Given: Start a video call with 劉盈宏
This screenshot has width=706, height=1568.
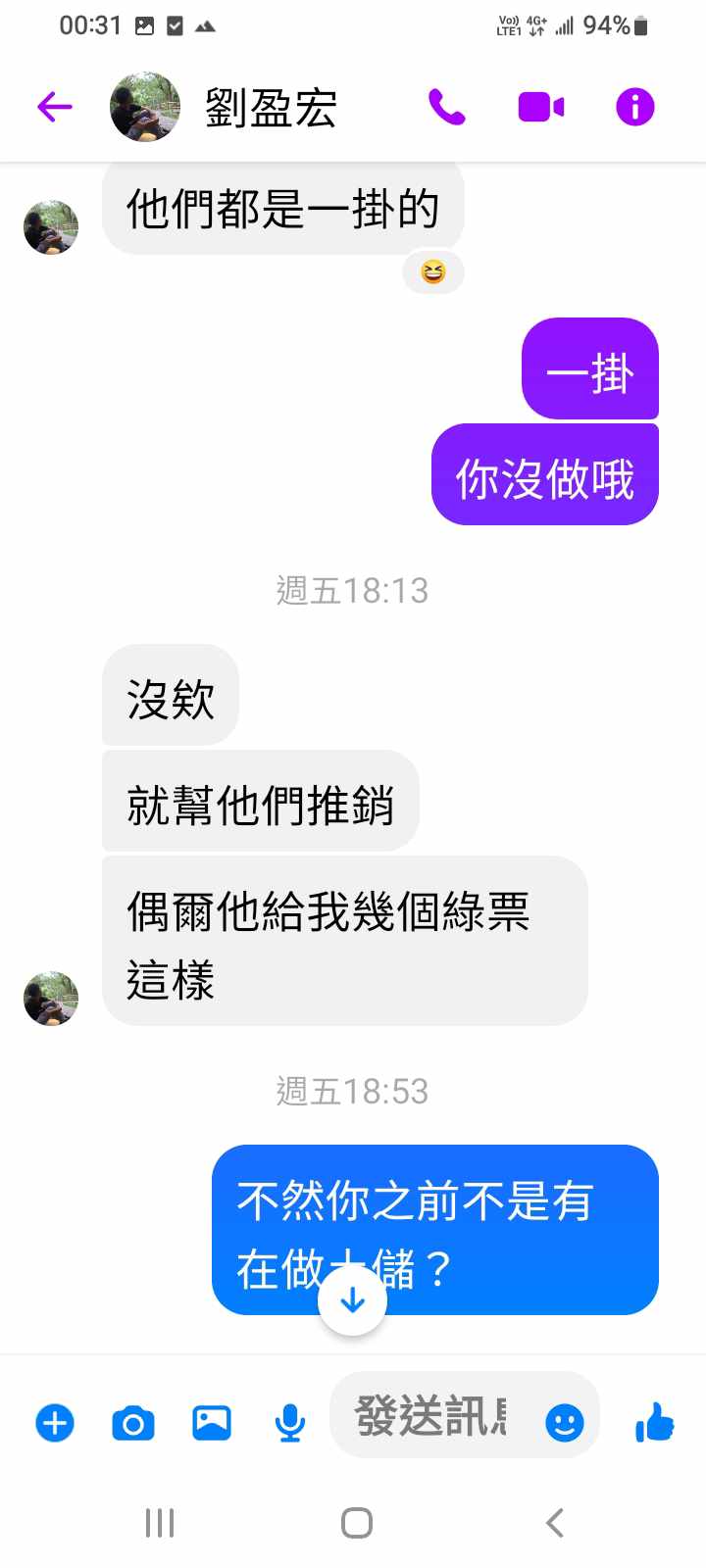Looking at the screenshot, I should (541, 107).
